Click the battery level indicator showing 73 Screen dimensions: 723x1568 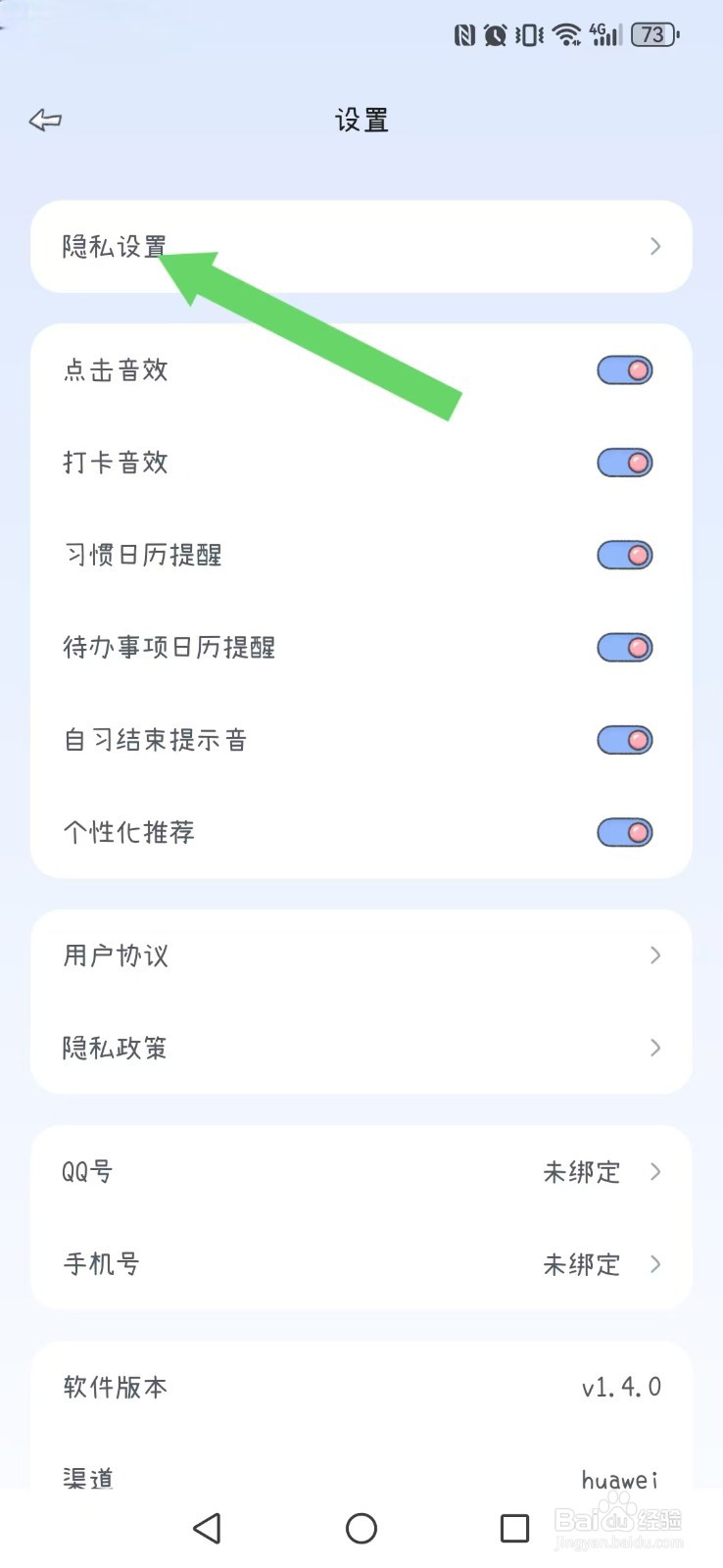pos(652,33)
